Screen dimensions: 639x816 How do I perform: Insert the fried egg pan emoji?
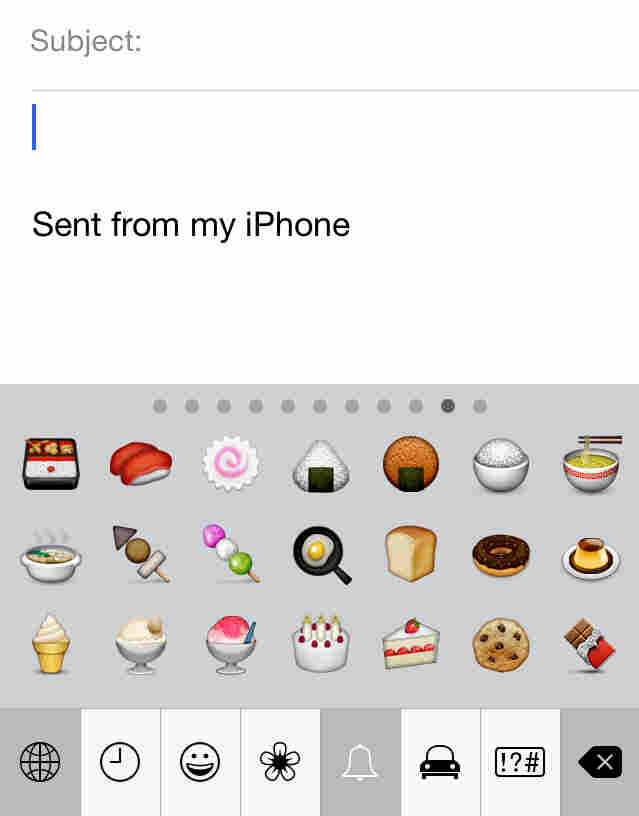tap(321, 554)
